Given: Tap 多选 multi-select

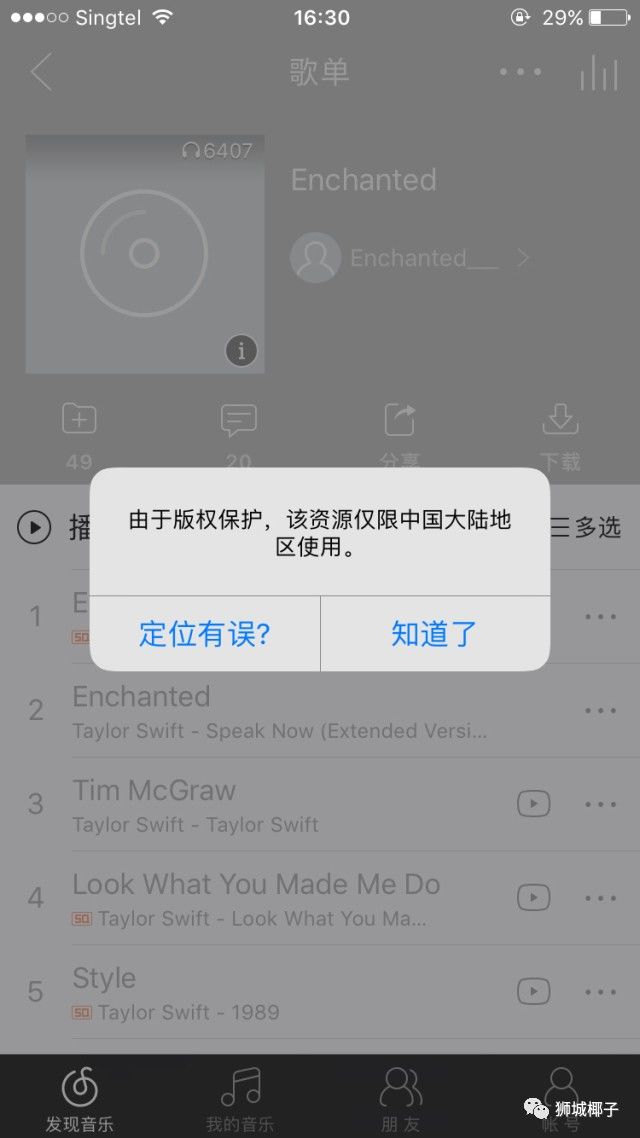Looking at the screenshot, I should (586, 527).
